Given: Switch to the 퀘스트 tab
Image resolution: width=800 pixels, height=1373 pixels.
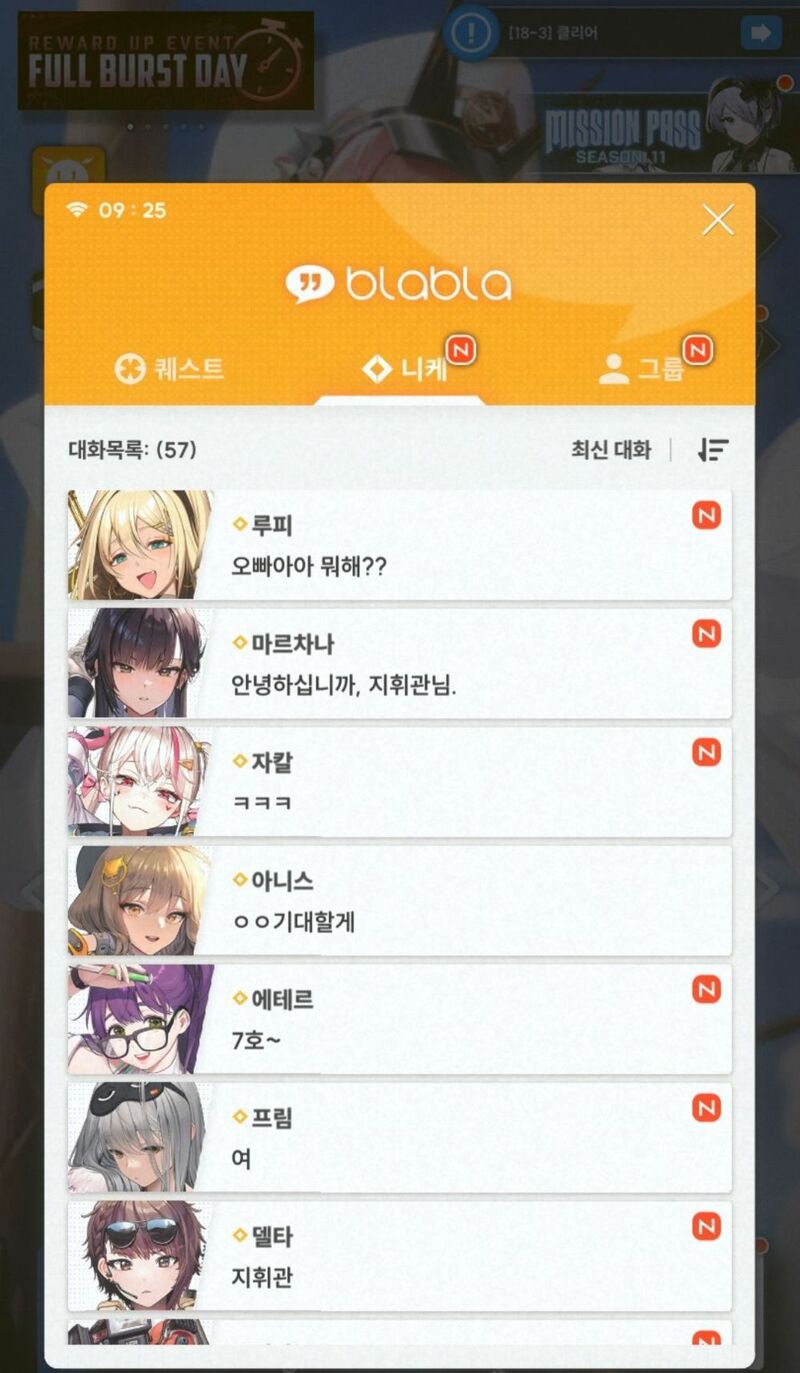Looking at the screenshot, I should click(169, 369).
